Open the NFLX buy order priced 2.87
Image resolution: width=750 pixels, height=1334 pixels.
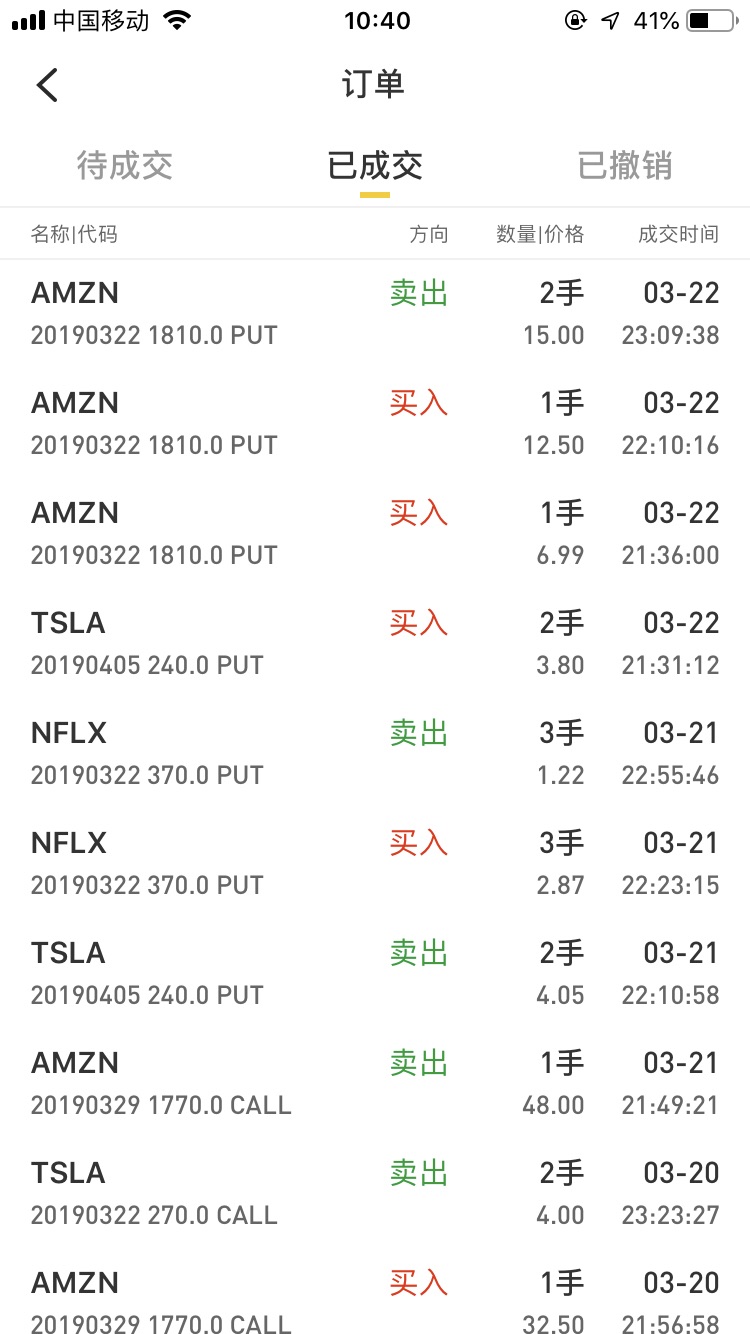point(375,864)
